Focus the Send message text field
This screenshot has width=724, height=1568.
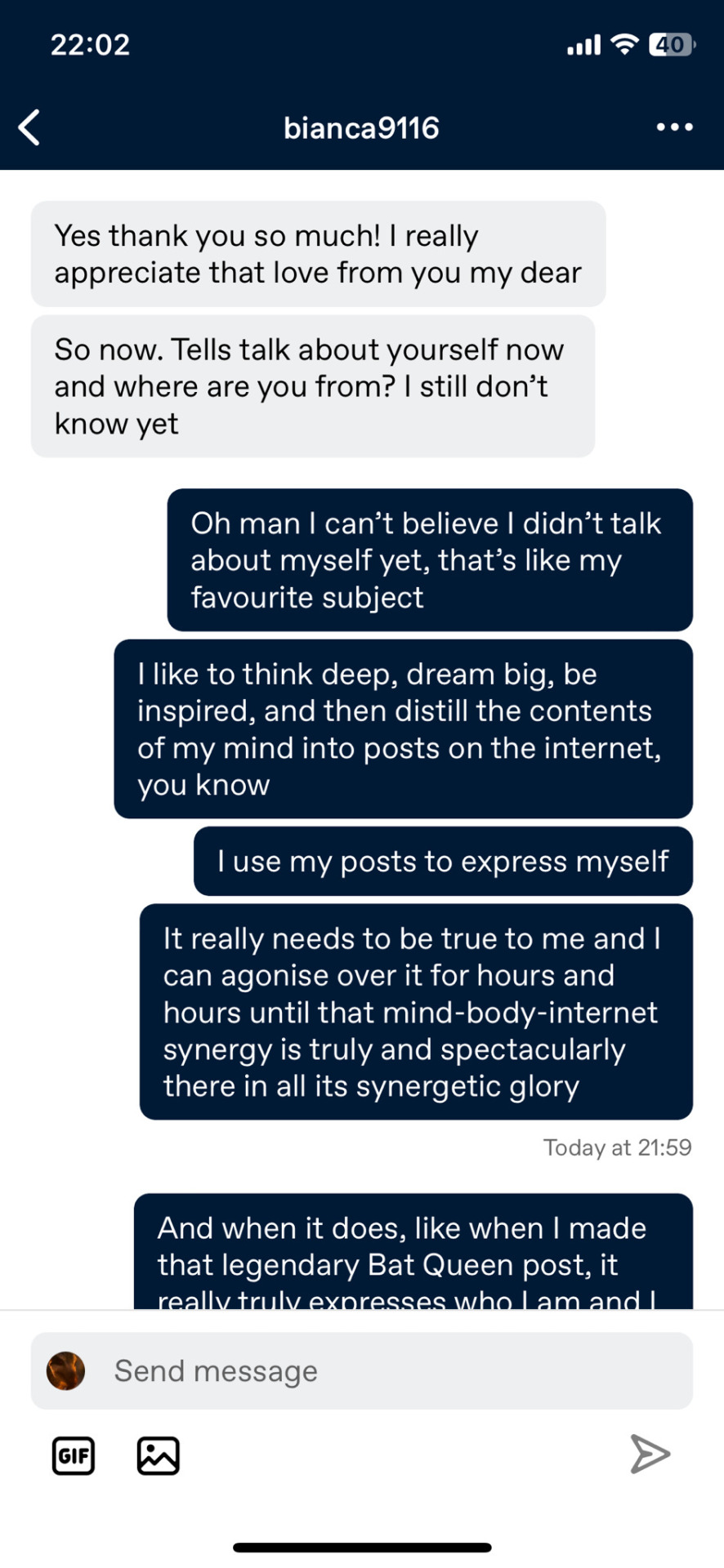point(392,1371)
